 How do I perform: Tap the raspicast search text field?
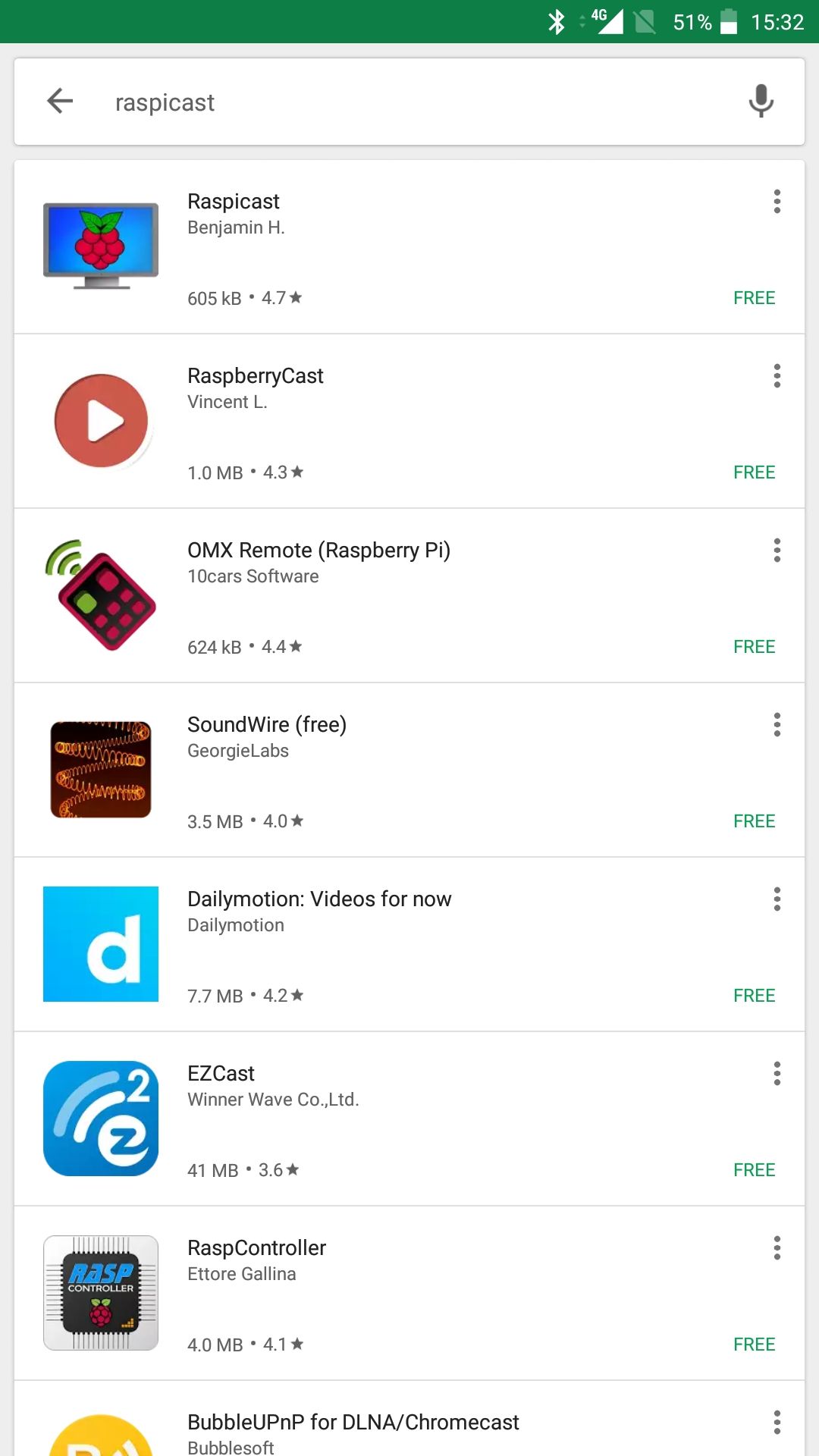coord(379,102)
